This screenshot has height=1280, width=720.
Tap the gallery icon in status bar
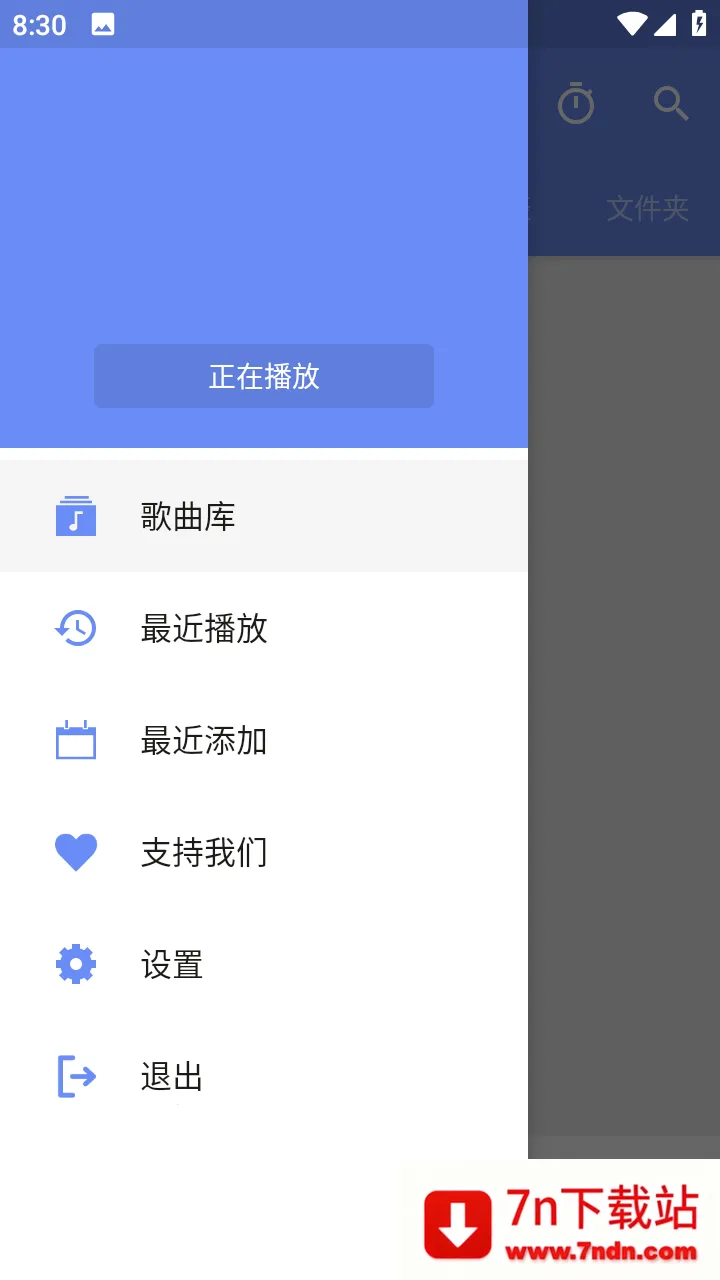[x=103, y=24]
